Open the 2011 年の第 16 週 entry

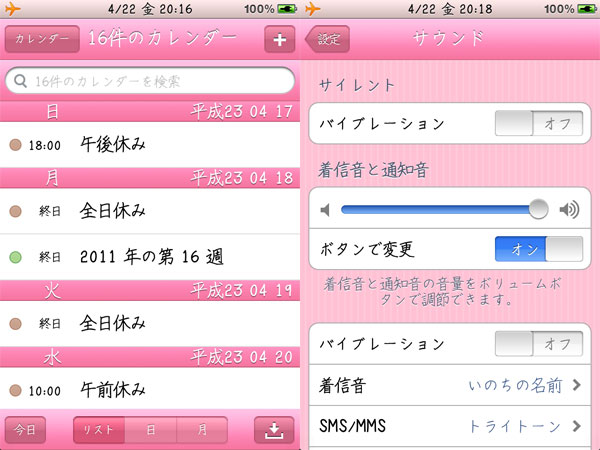[150, 257]
